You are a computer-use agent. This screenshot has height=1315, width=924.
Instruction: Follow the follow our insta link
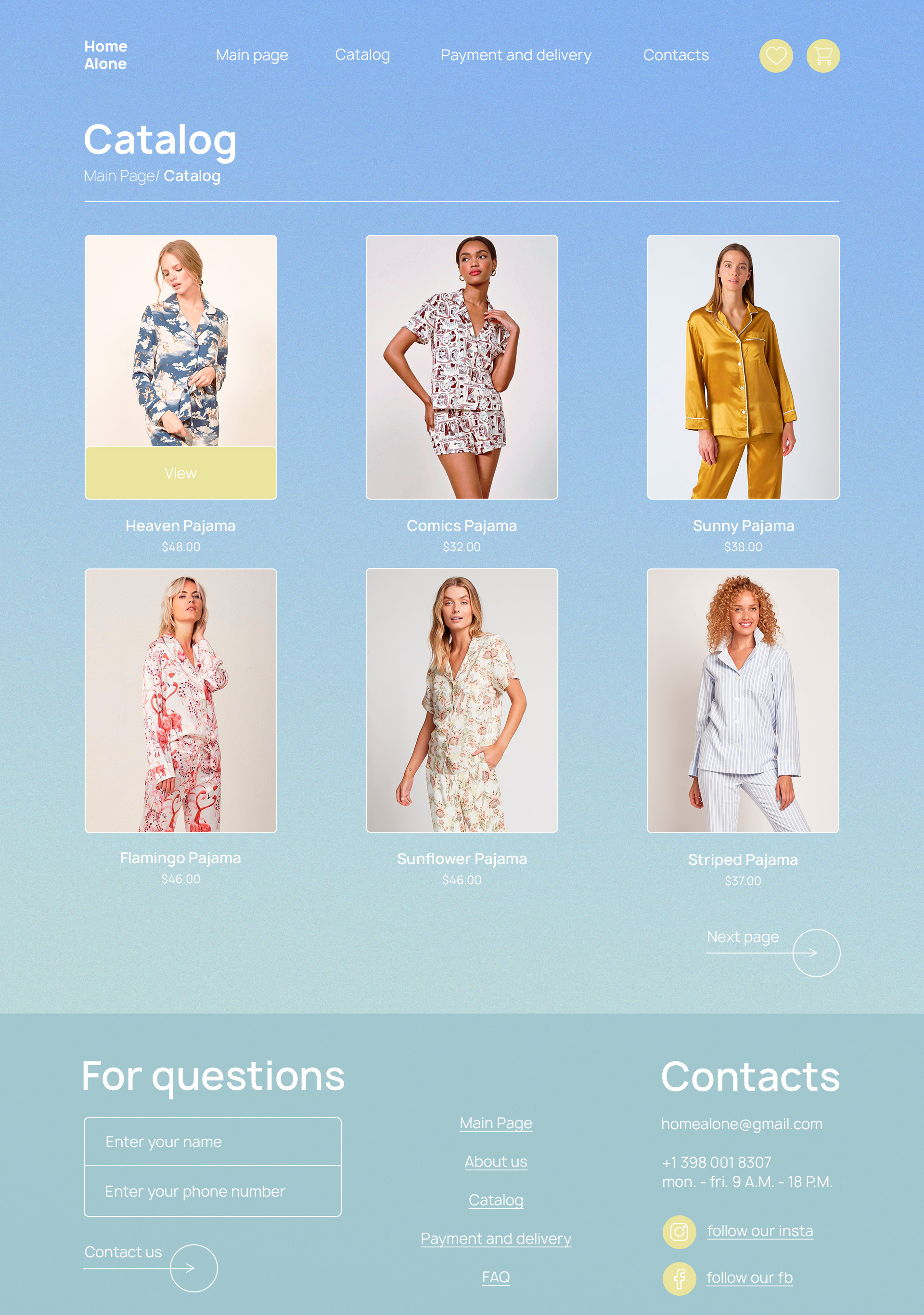760,1231
